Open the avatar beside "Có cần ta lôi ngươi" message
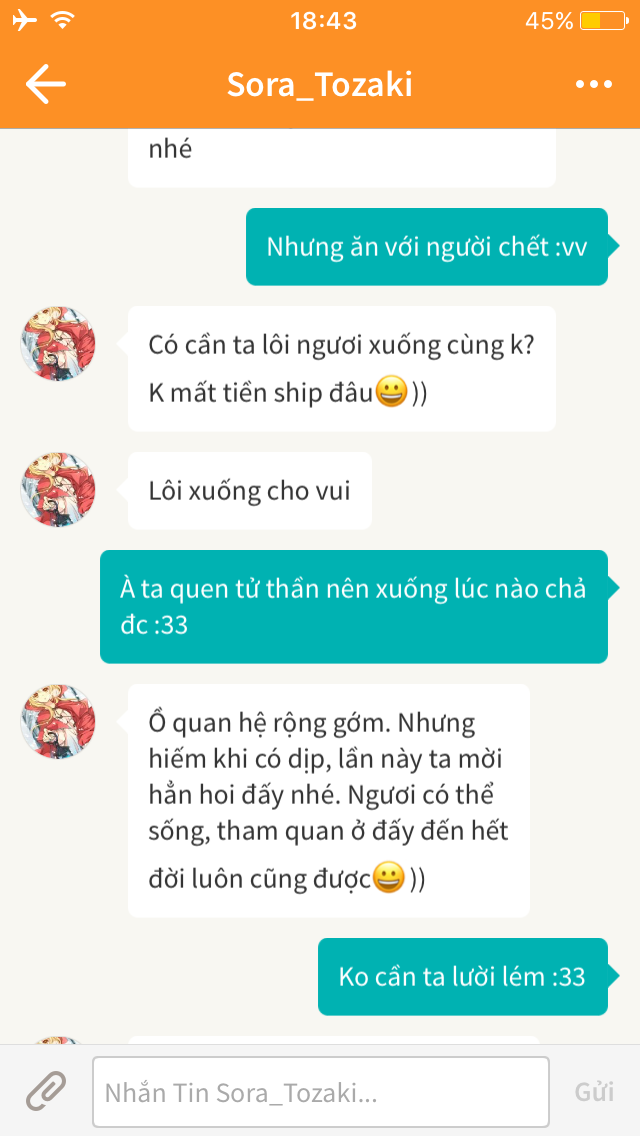 click(x=58, y=344)
